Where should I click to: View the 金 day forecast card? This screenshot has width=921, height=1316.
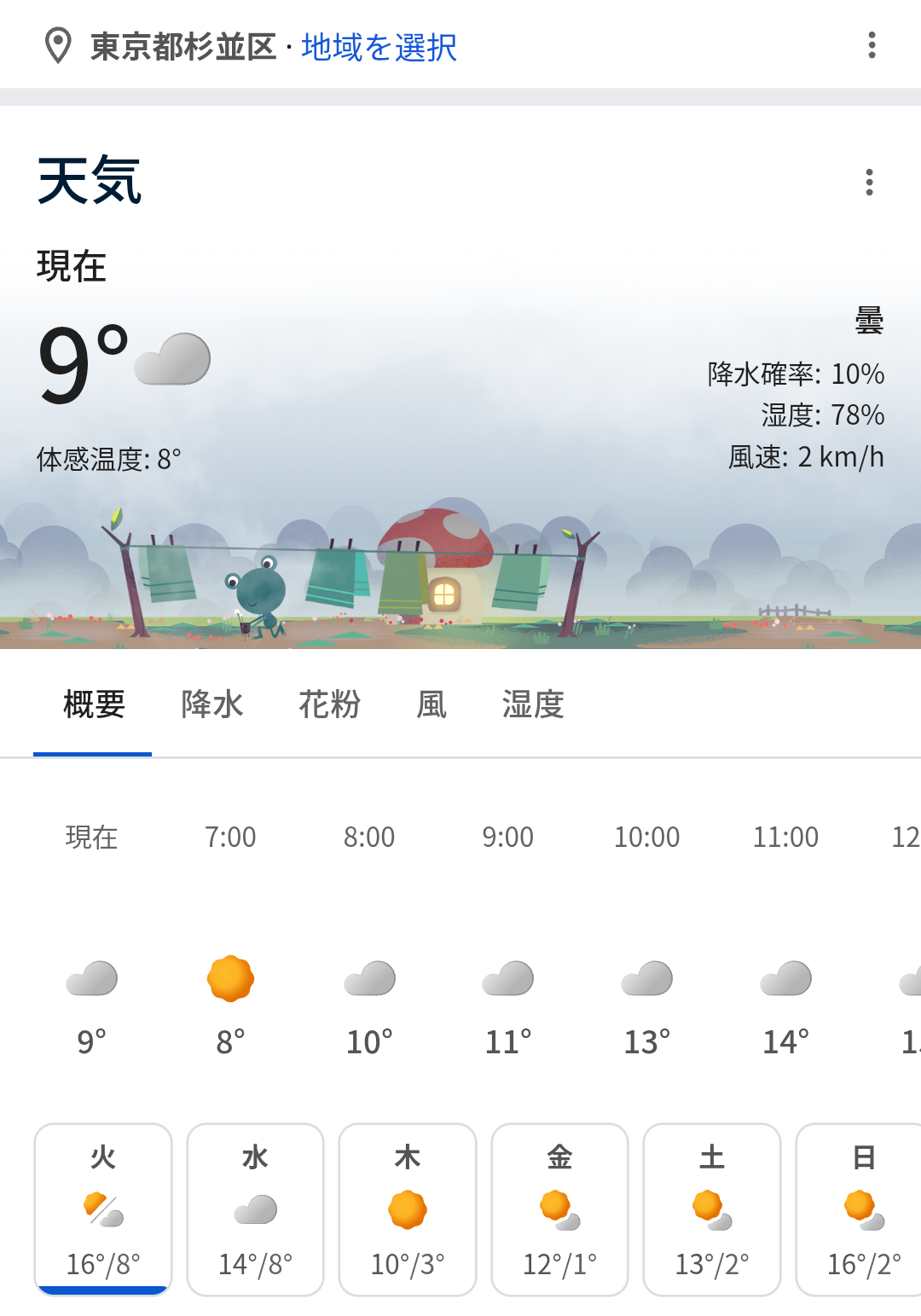pos(559,1209)
